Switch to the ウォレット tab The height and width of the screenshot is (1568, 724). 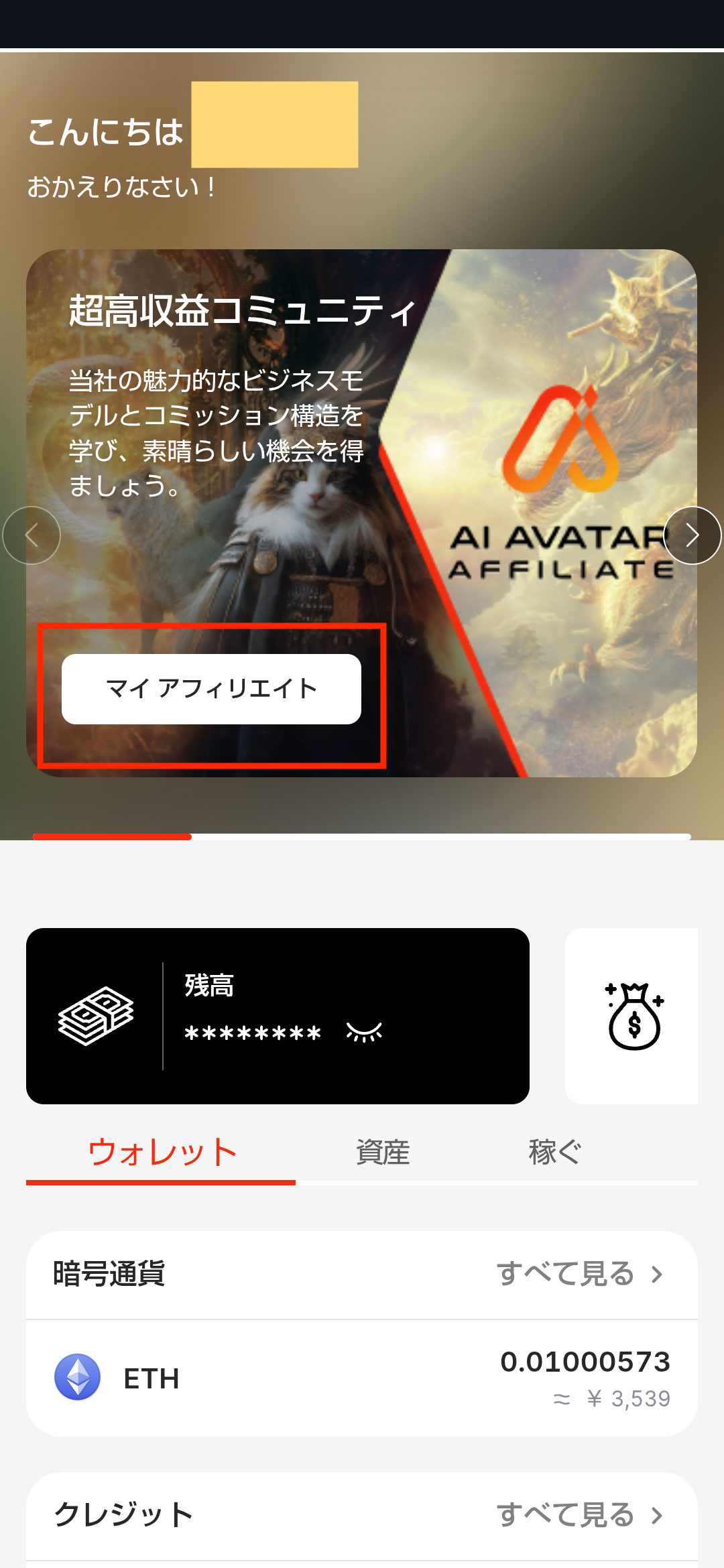tap(162, 1153)
